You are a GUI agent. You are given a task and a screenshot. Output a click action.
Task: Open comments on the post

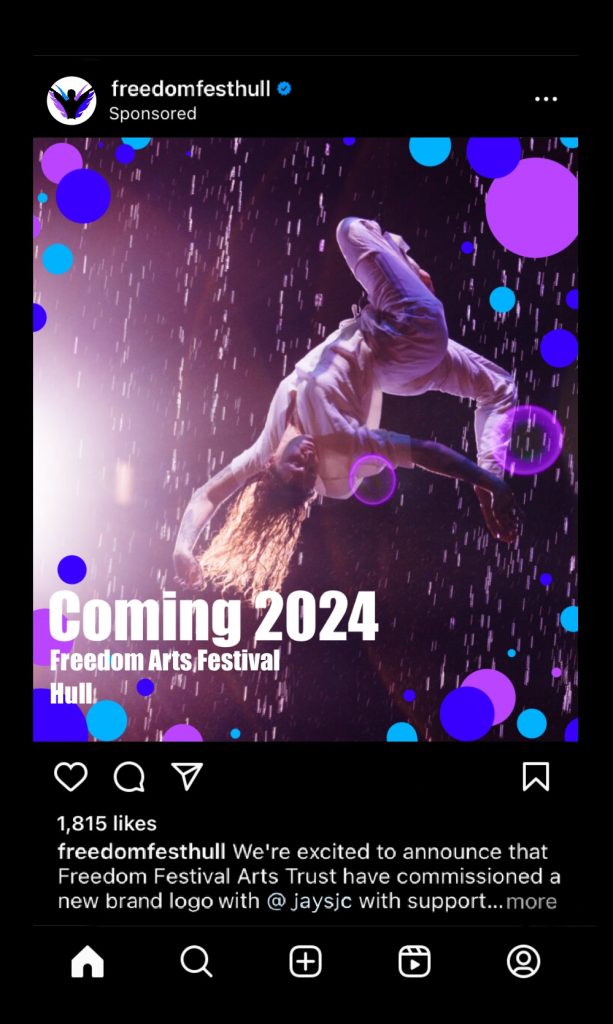coord(129,777)
